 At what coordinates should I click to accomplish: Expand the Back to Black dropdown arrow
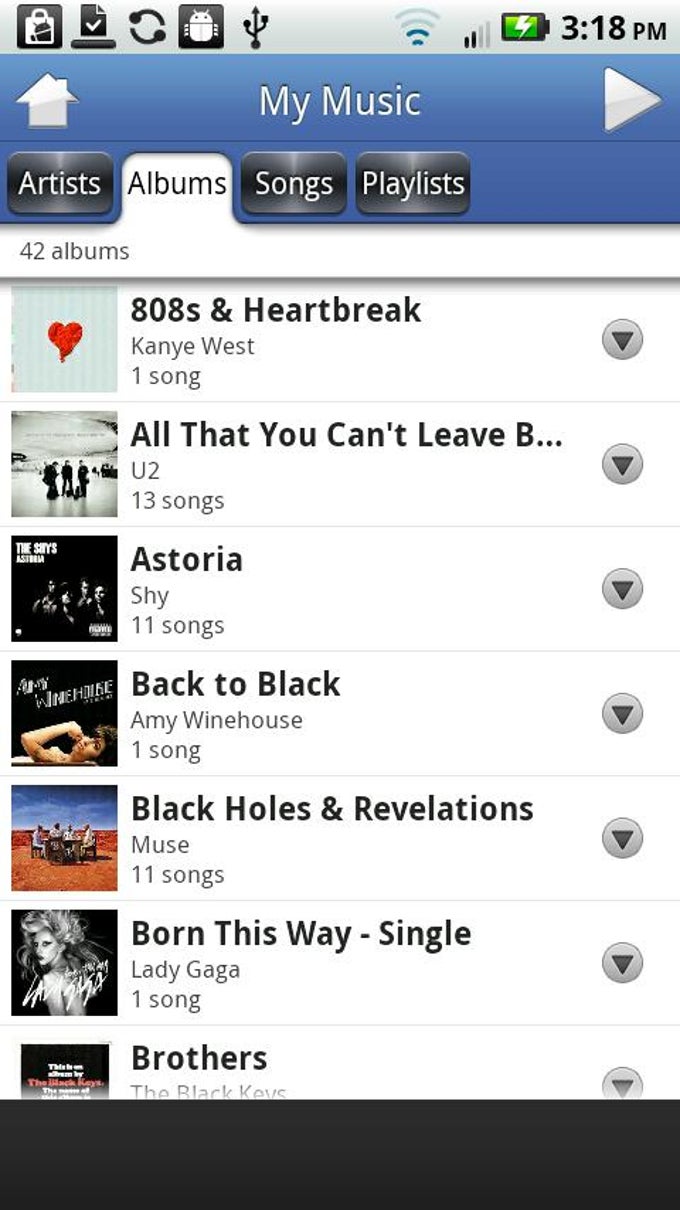point(622,714)
